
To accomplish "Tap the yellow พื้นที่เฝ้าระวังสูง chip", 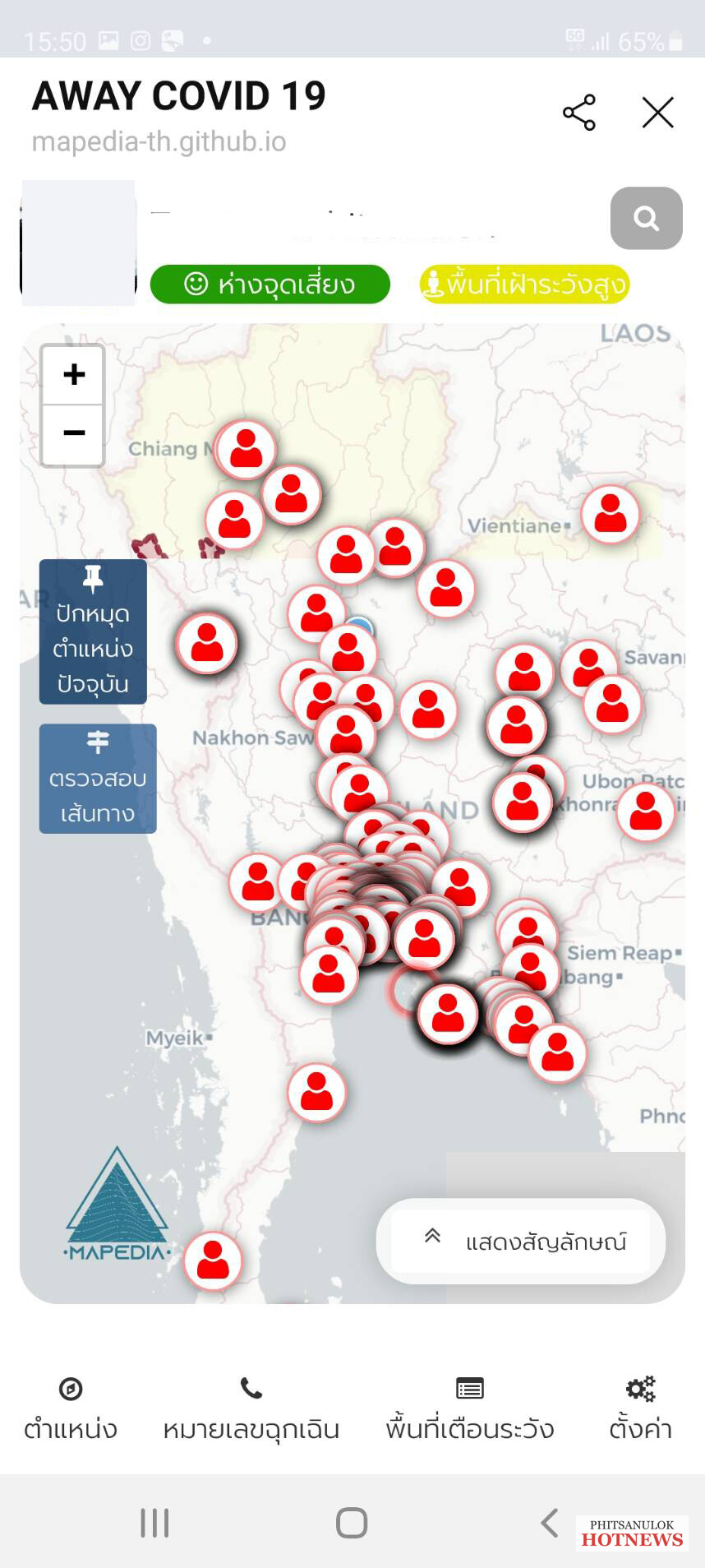I will point(524,284).
